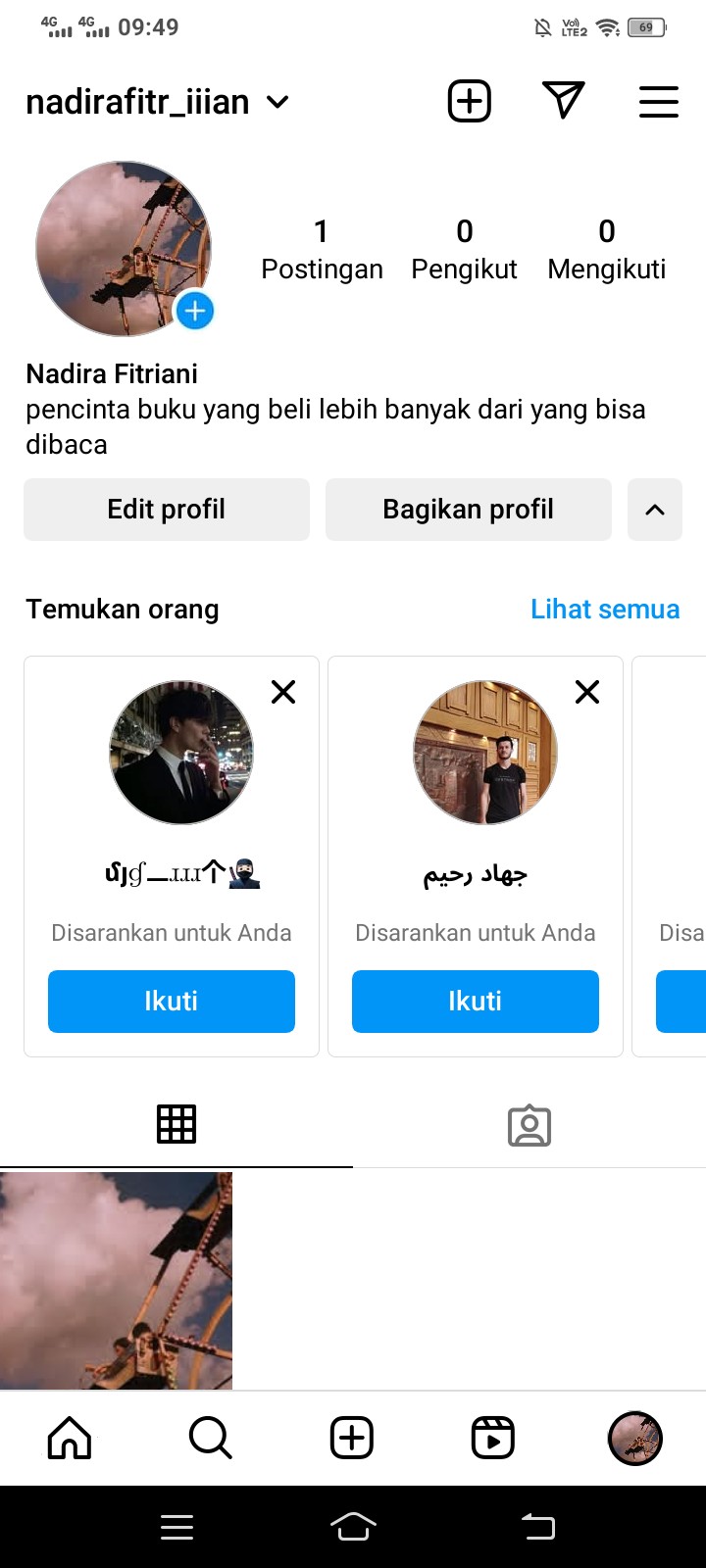Collapse the Temukan orang suggestions
This screenshot has width=706, height=1568.
pos(654,510)
